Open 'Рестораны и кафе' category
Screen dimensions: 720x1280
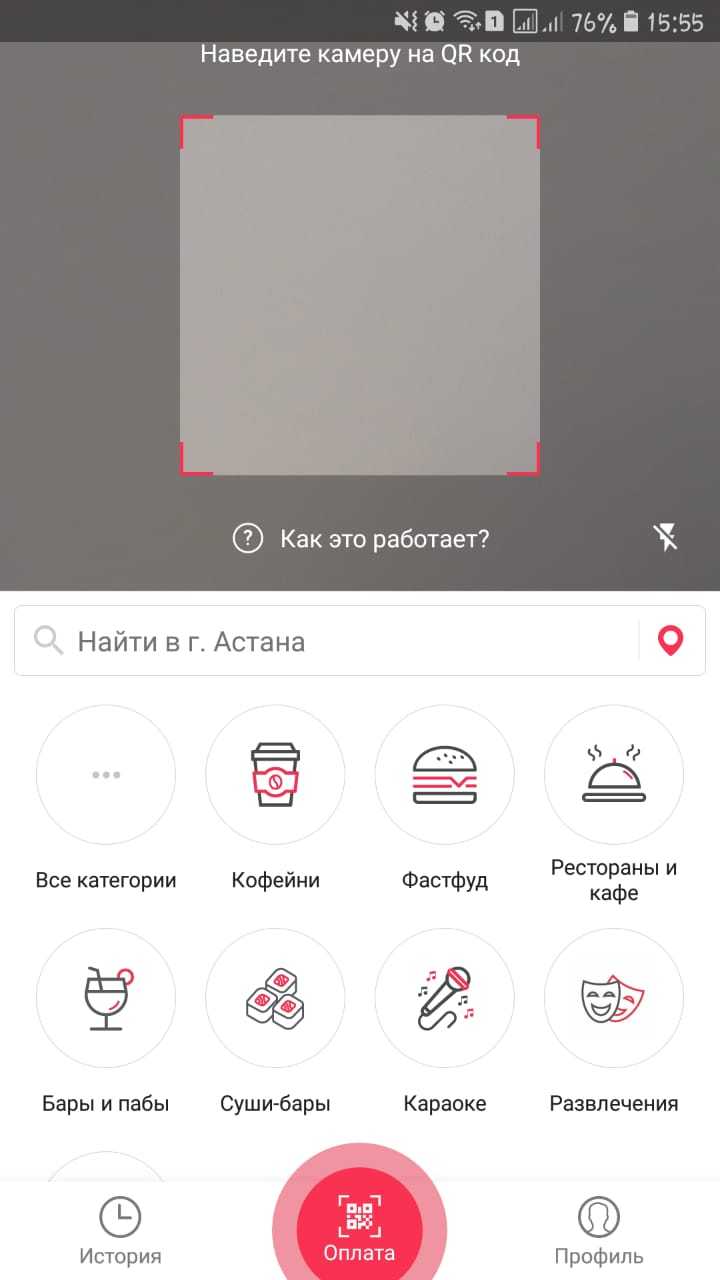[x=614, y=775]
